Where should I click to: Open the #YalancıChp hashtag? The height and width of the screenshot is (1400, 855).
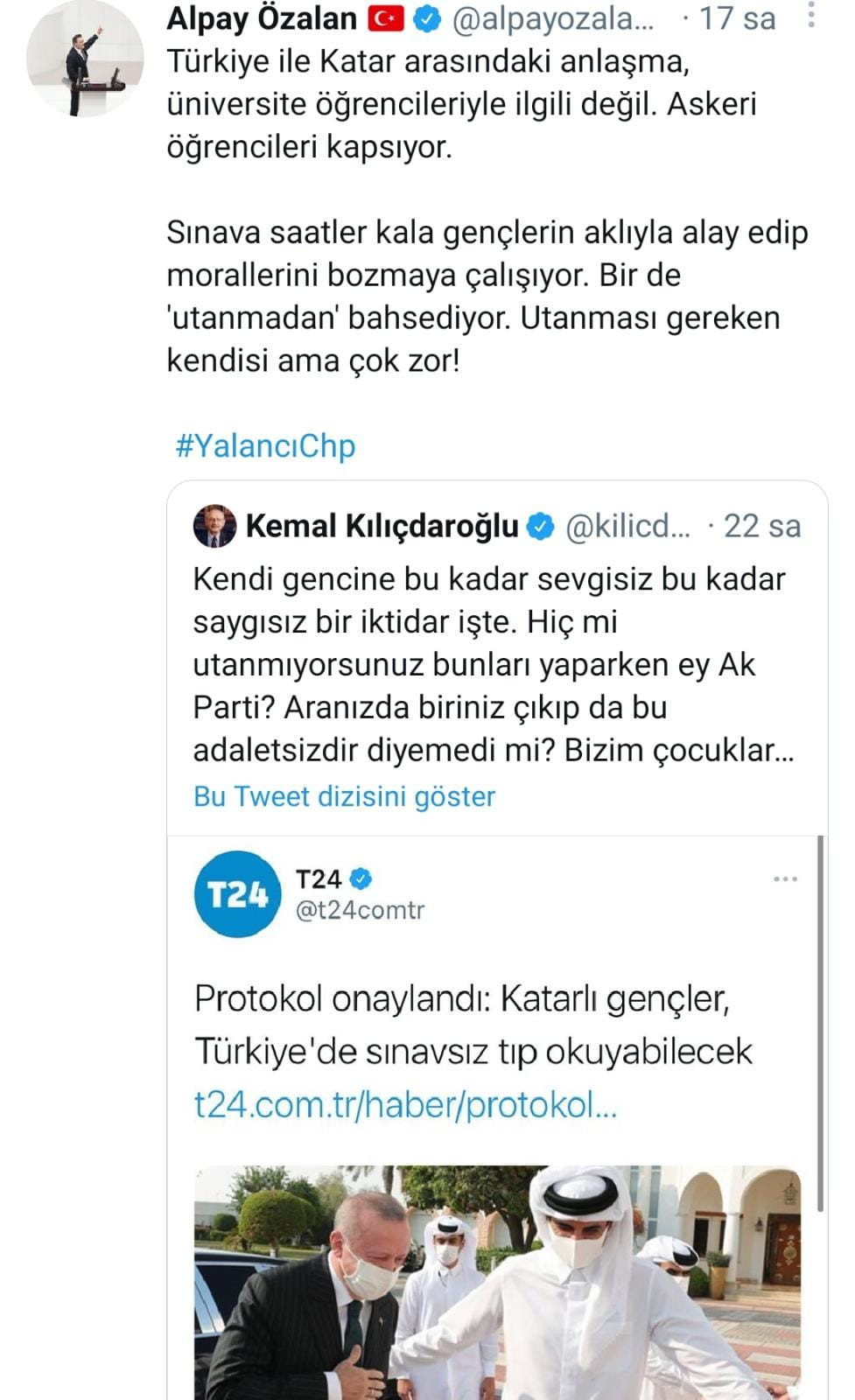click(x=265, y=446)
